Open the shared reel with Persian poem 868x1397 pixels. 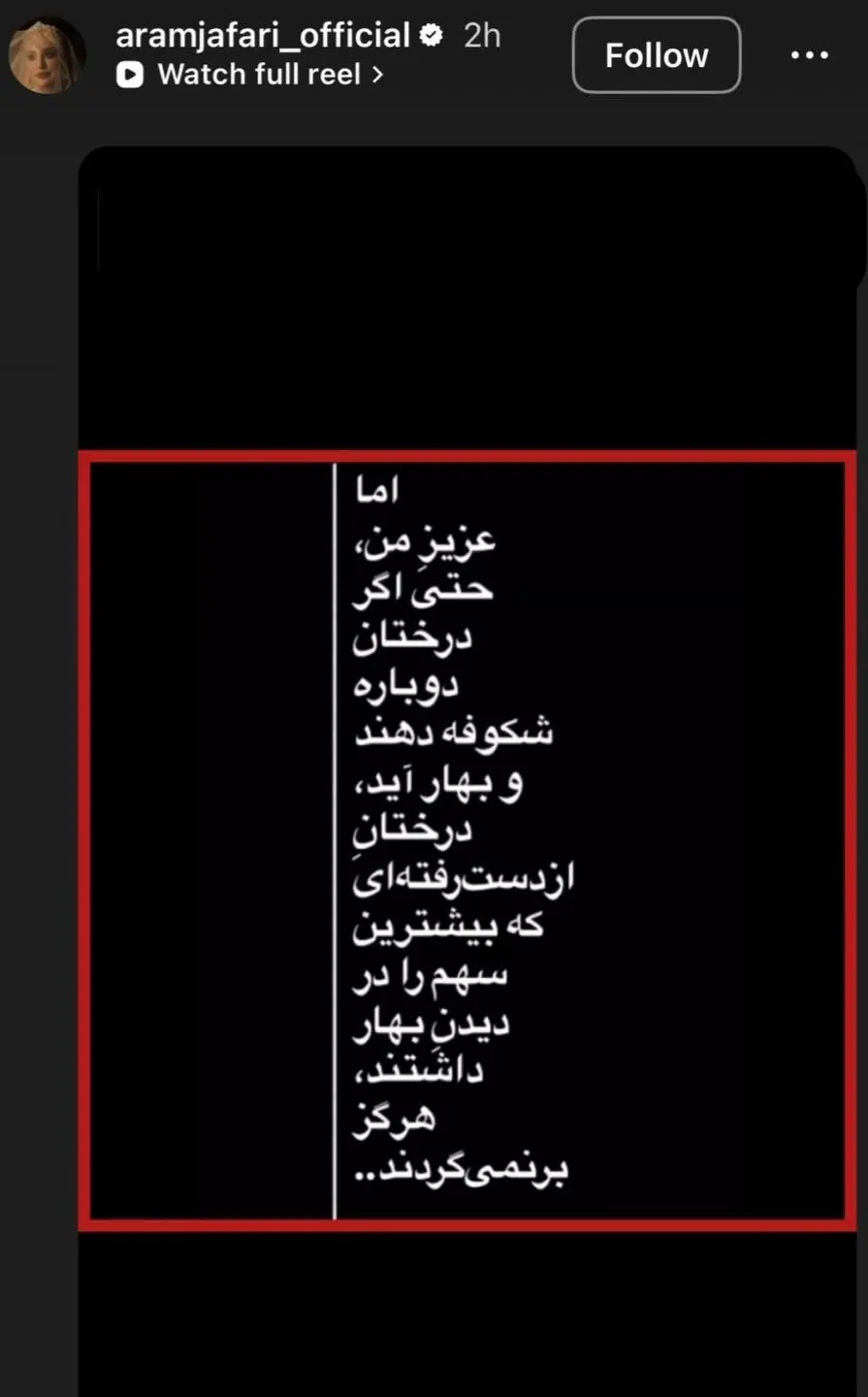(x=466, y=840)
